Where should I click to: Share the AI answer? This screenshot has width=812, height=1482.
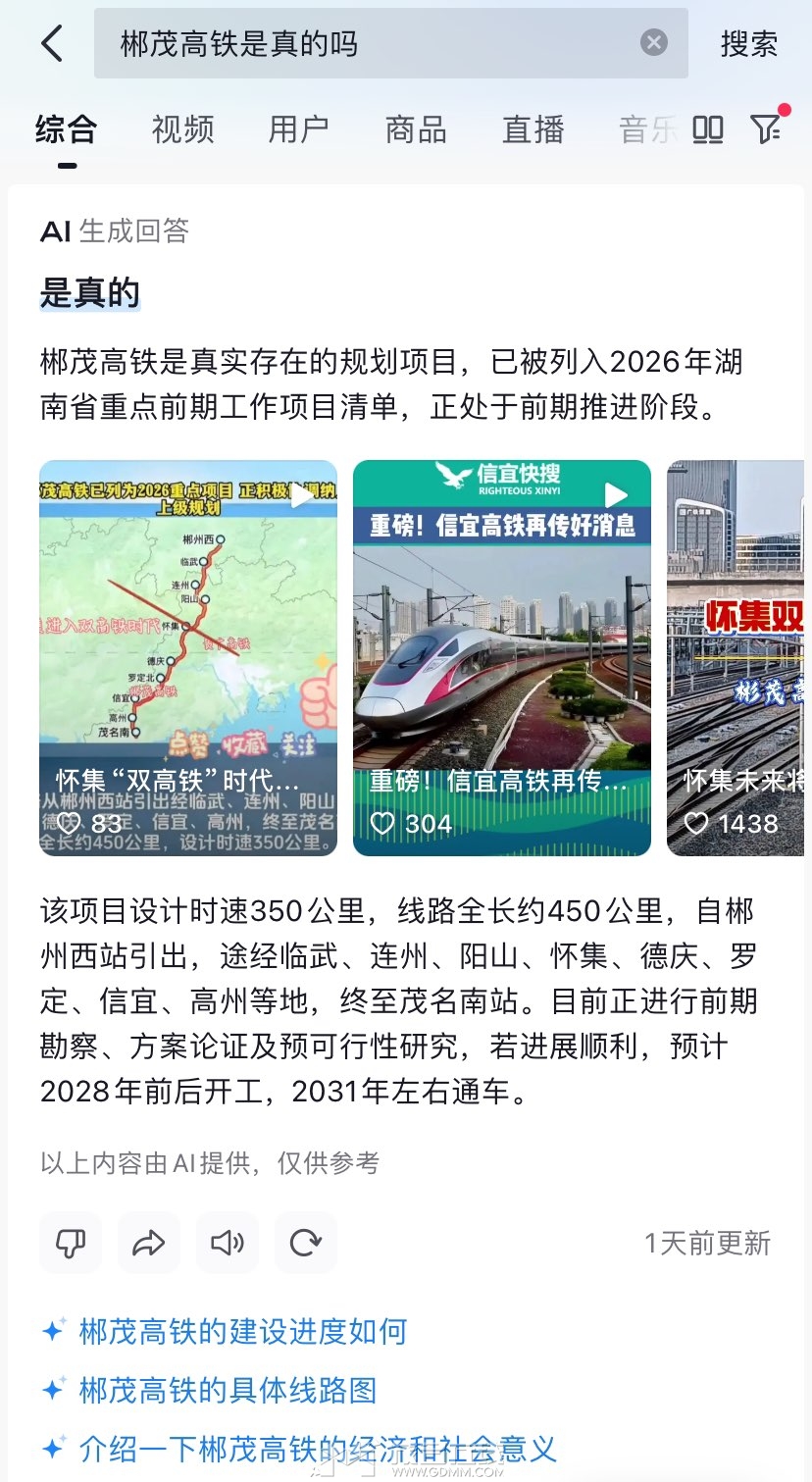point(149,1243)
